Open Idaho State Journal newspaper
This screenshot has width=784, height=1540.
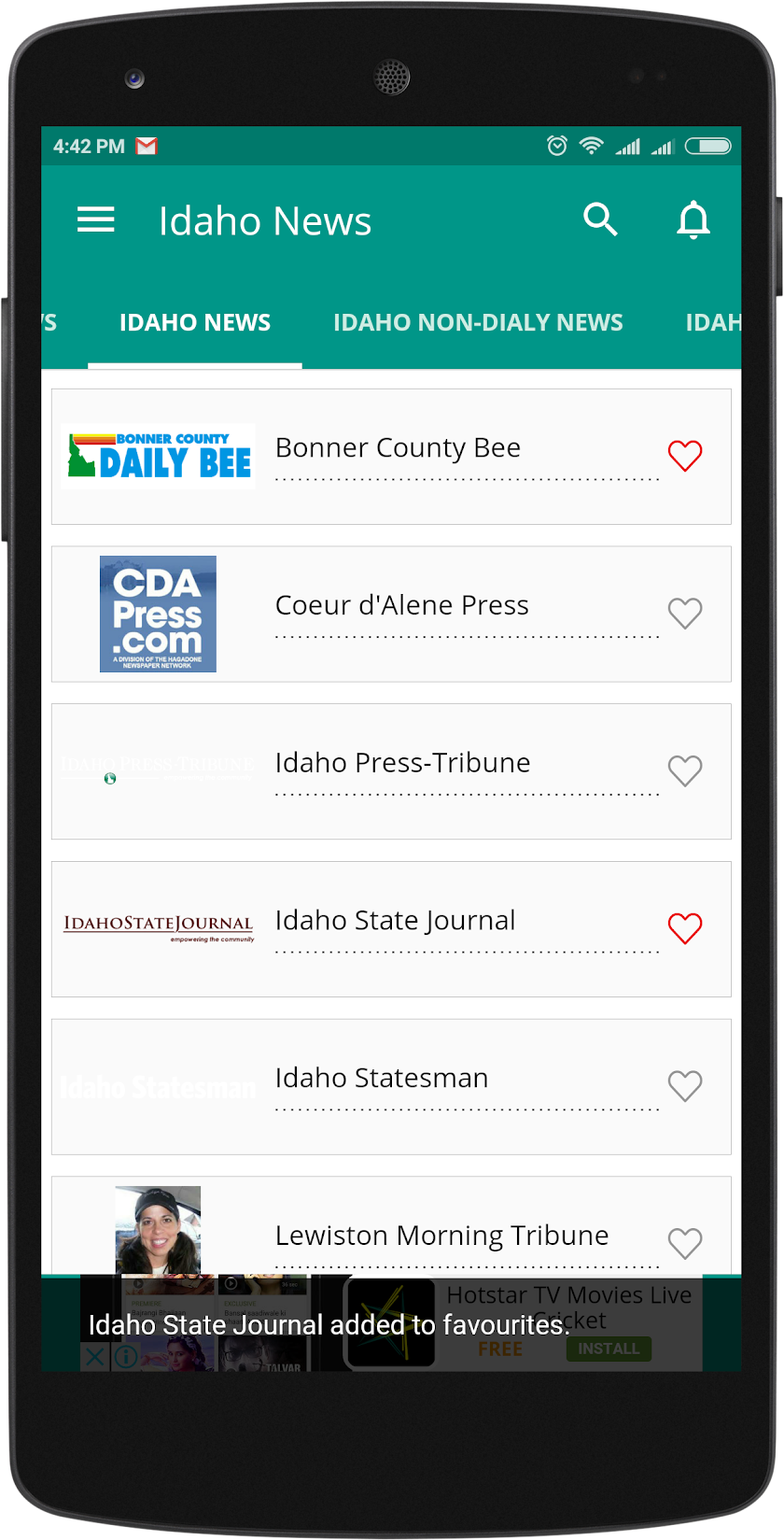(396, 921)
